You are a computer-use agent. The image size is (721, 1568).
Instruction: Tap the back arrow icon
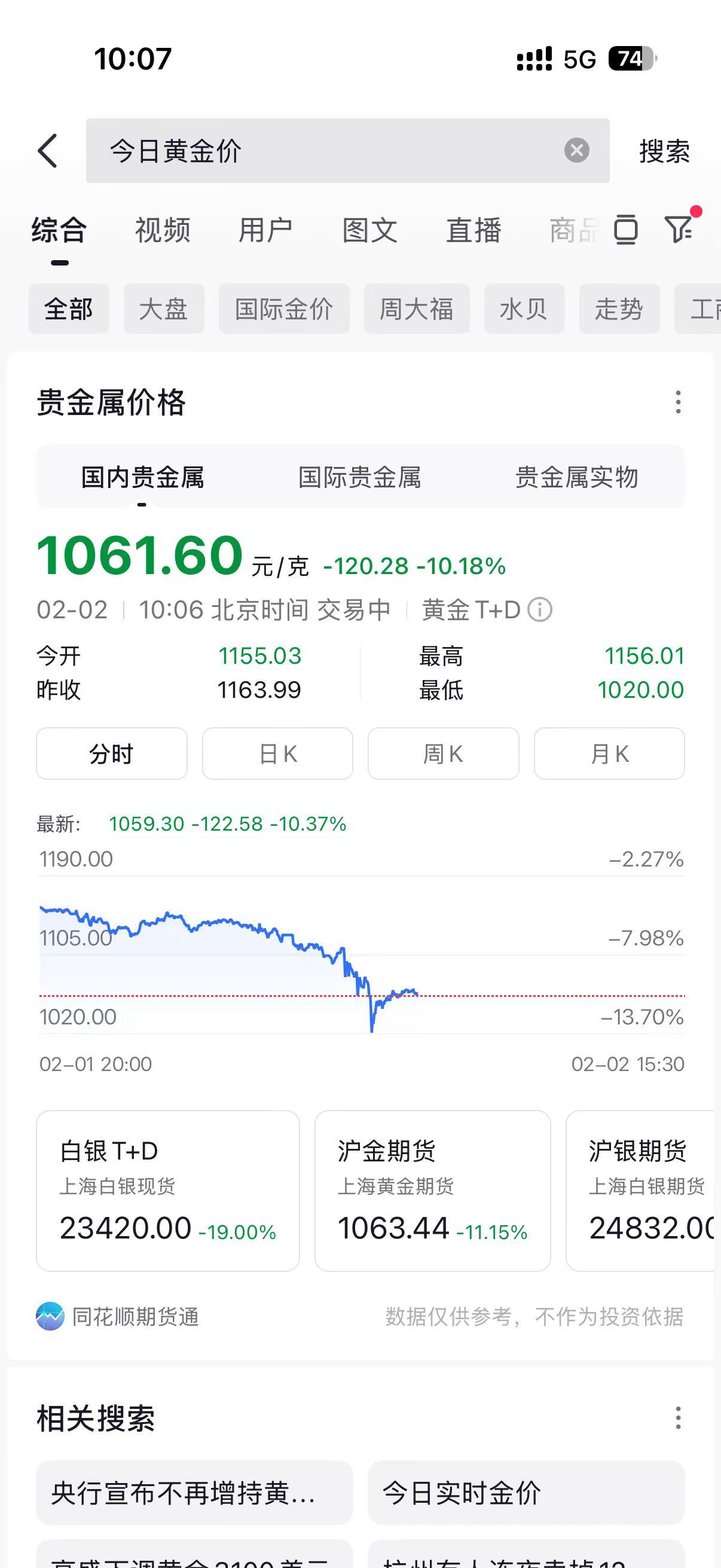pos(48,150)
